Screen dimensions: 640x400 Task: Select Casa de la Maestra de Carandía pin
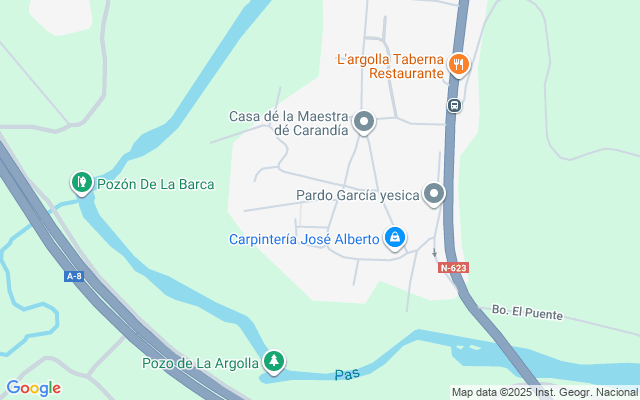tap(365, 123)
